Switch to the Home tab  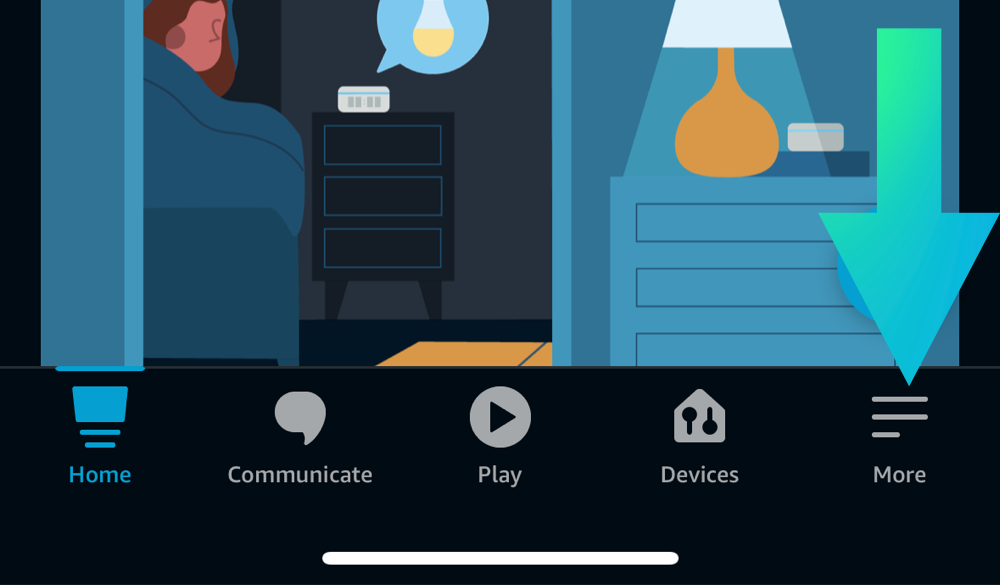[x=100, y=434]
